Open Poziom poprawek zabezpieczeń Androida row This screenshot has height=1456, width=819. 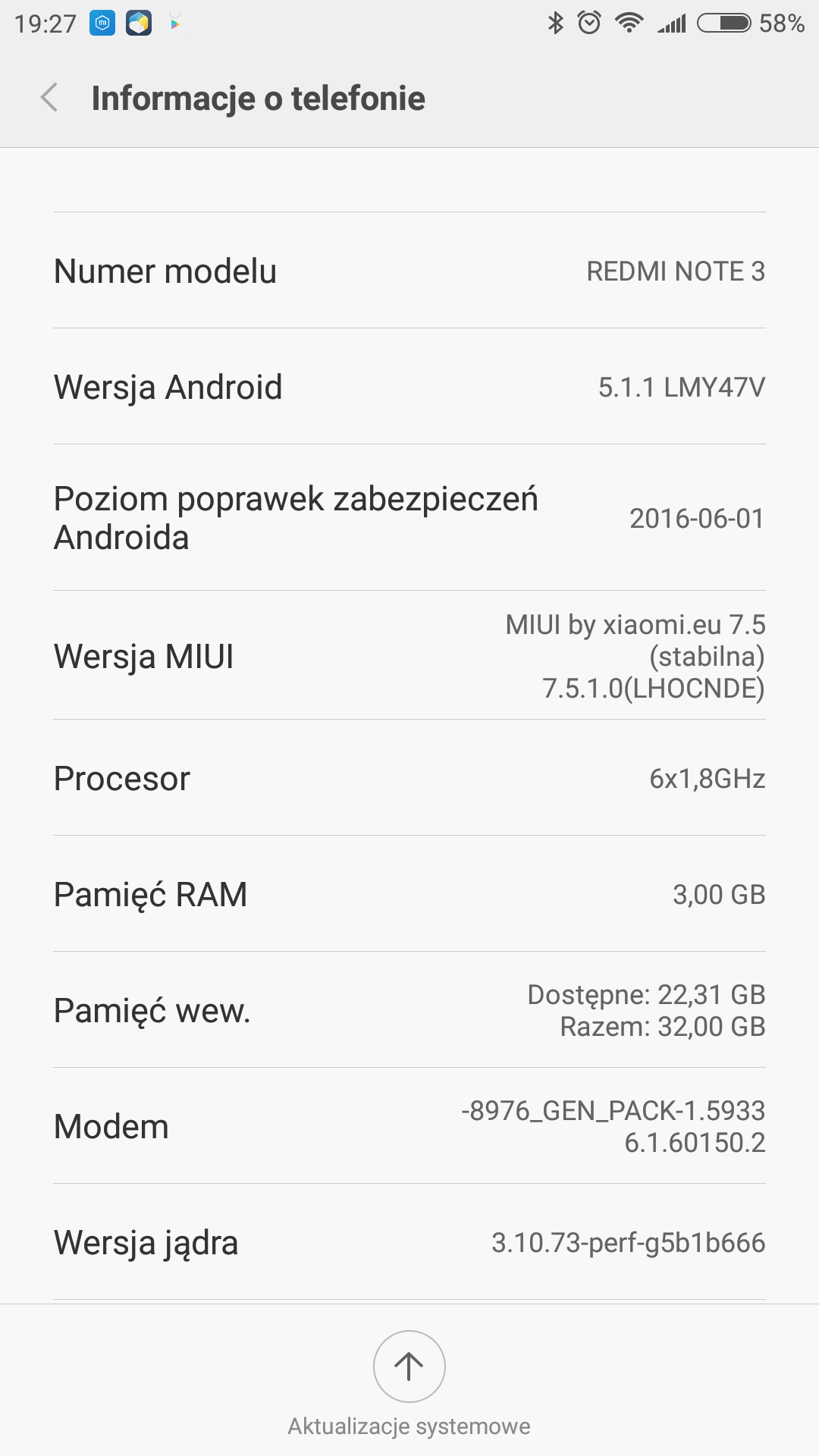409,518
